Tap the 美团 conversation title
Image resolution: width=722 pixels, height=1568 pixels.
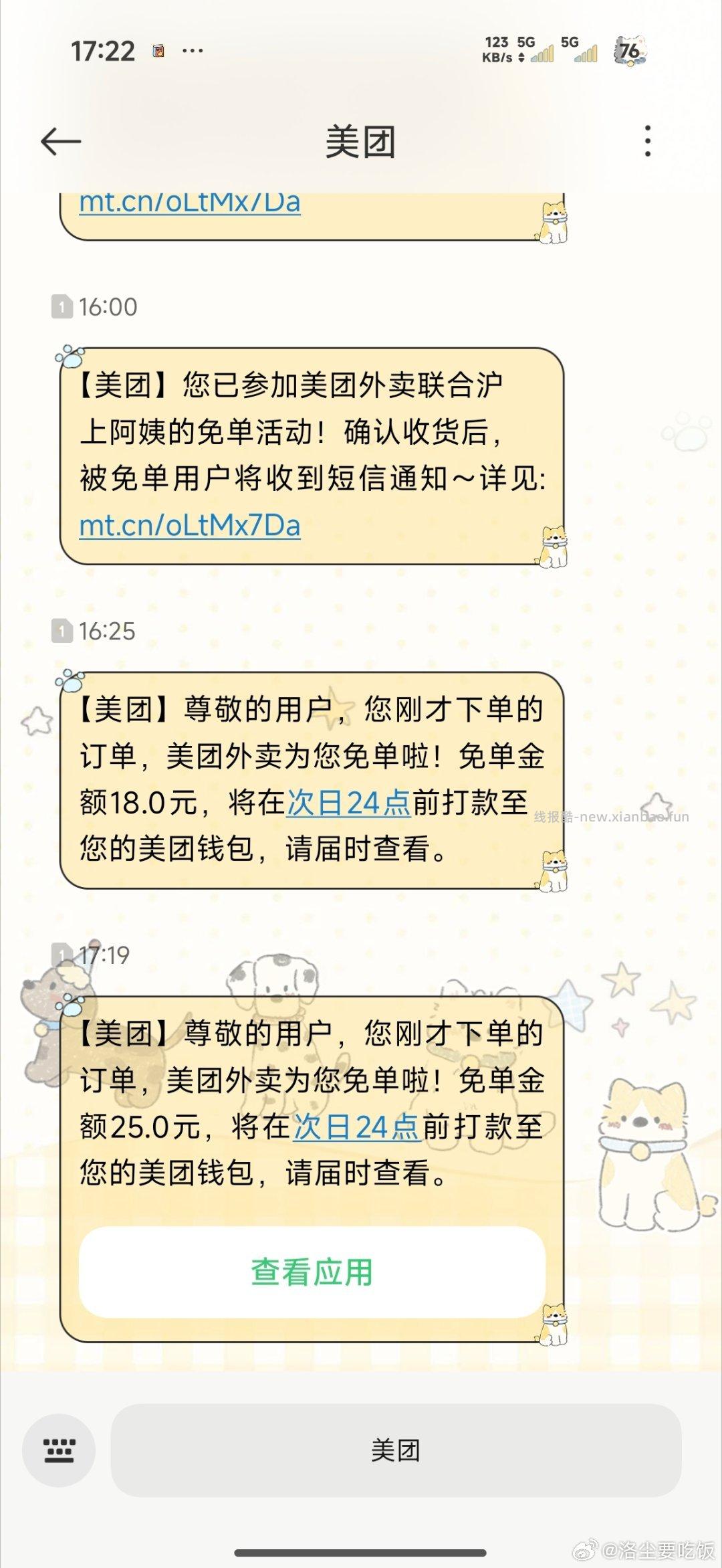360,142
